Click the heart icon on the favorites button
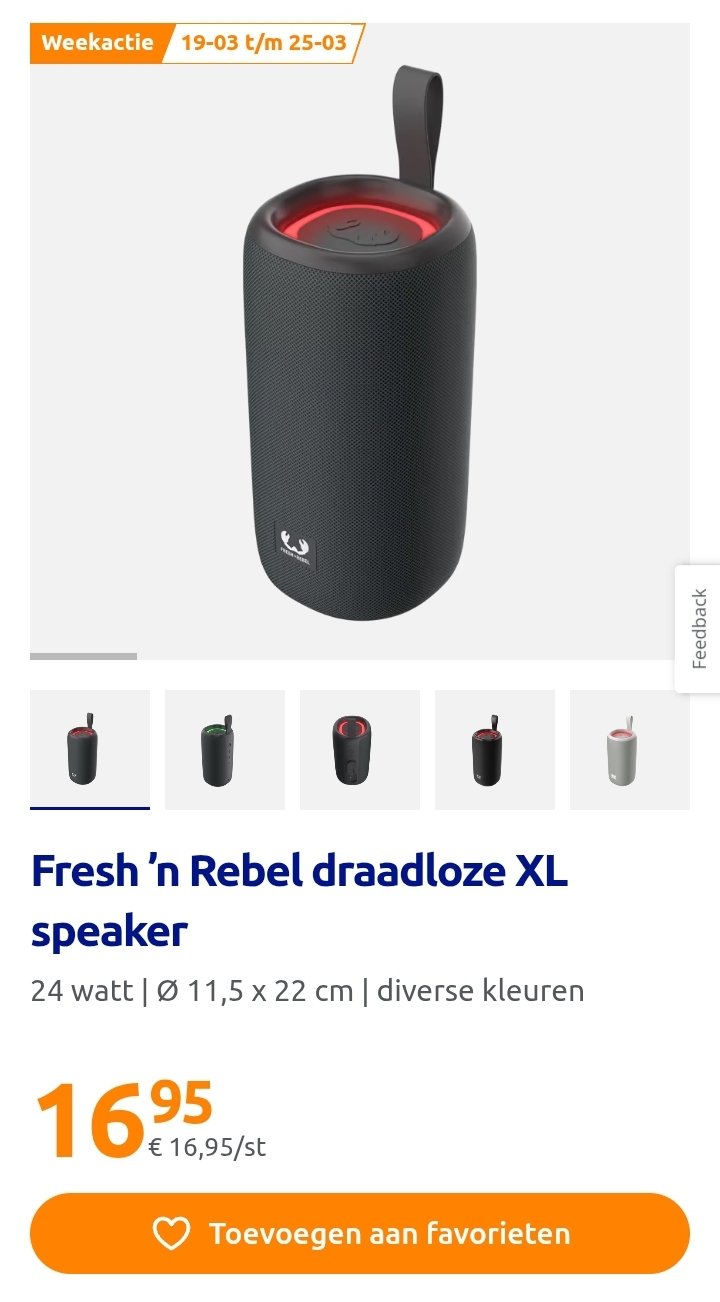 171,1233
